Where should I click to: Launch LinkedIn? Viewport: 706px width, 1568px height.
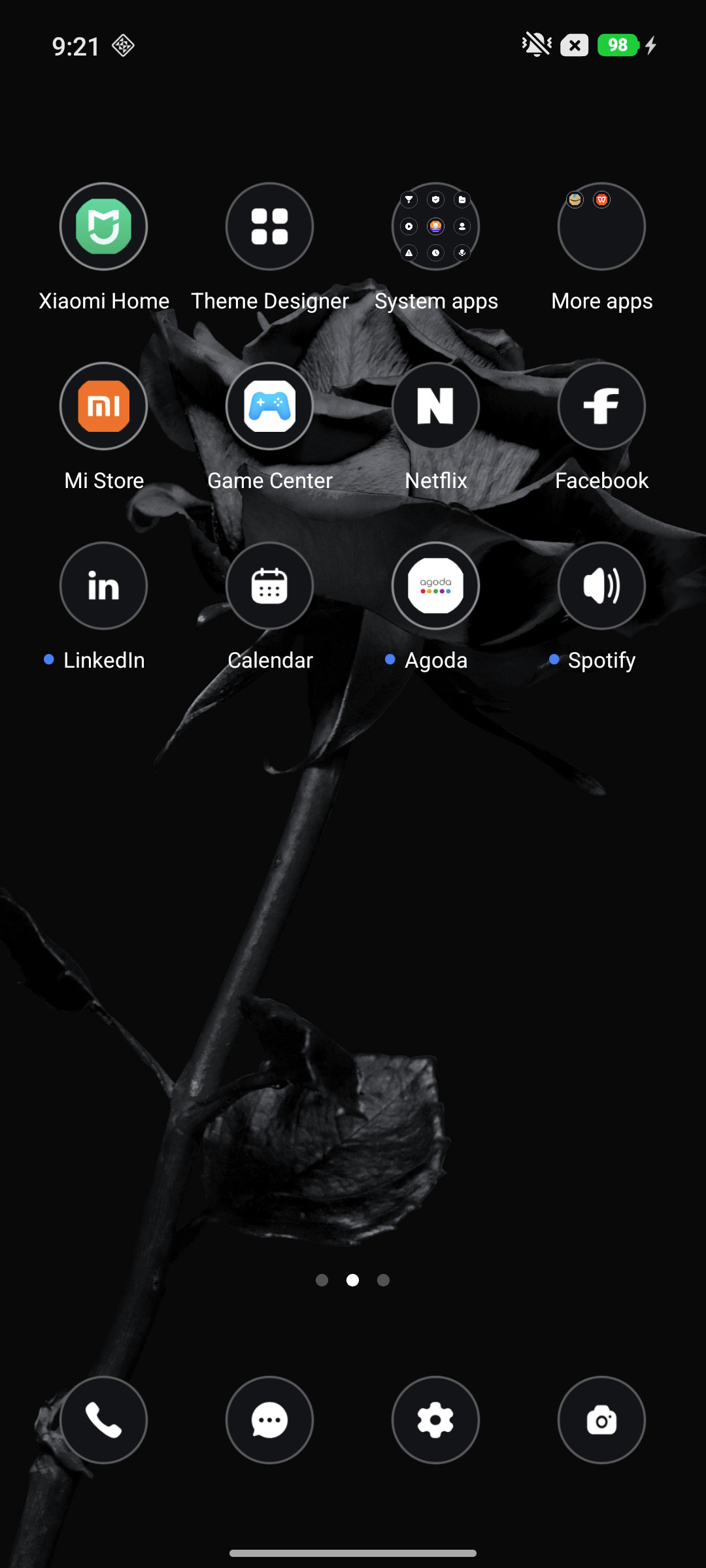click(x=103, y=585)
